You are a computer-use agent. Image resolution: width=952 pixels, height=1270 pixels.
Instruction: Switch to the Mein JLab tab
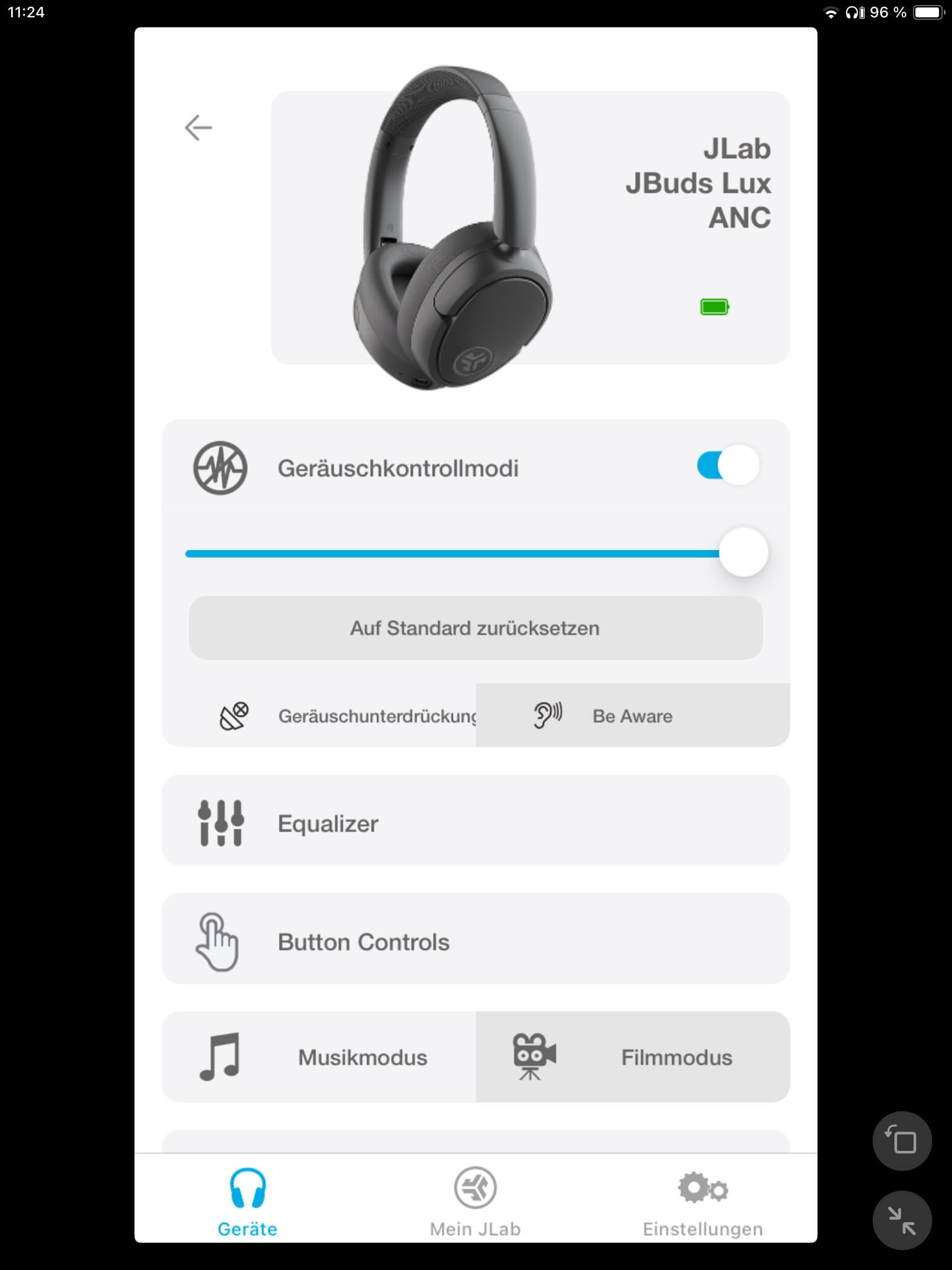475,1202
